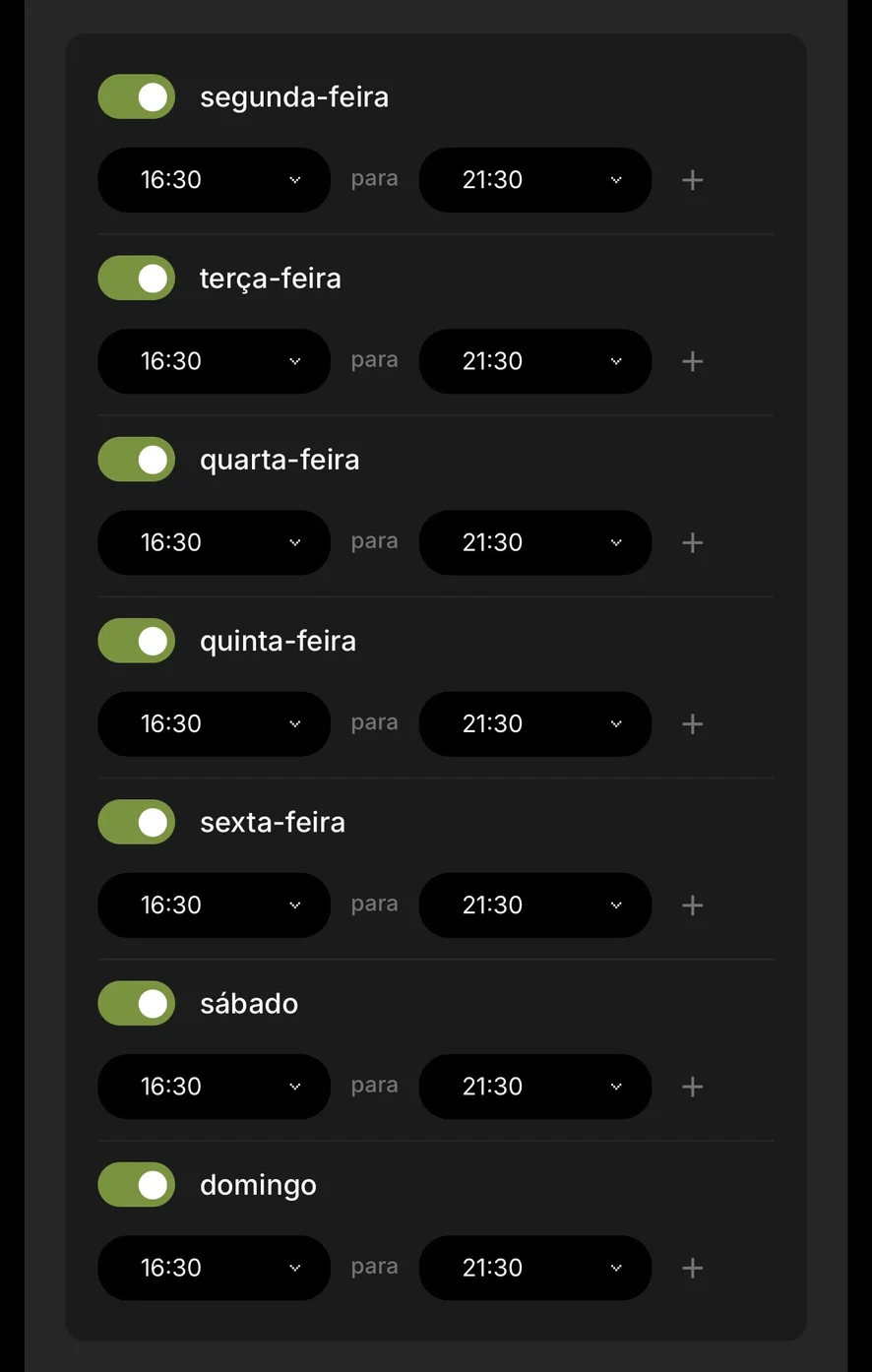The height and width of the screenshot is (1372, 872).
Task: Tap the plus icon for quarta-feira
Action: point(693,542)
